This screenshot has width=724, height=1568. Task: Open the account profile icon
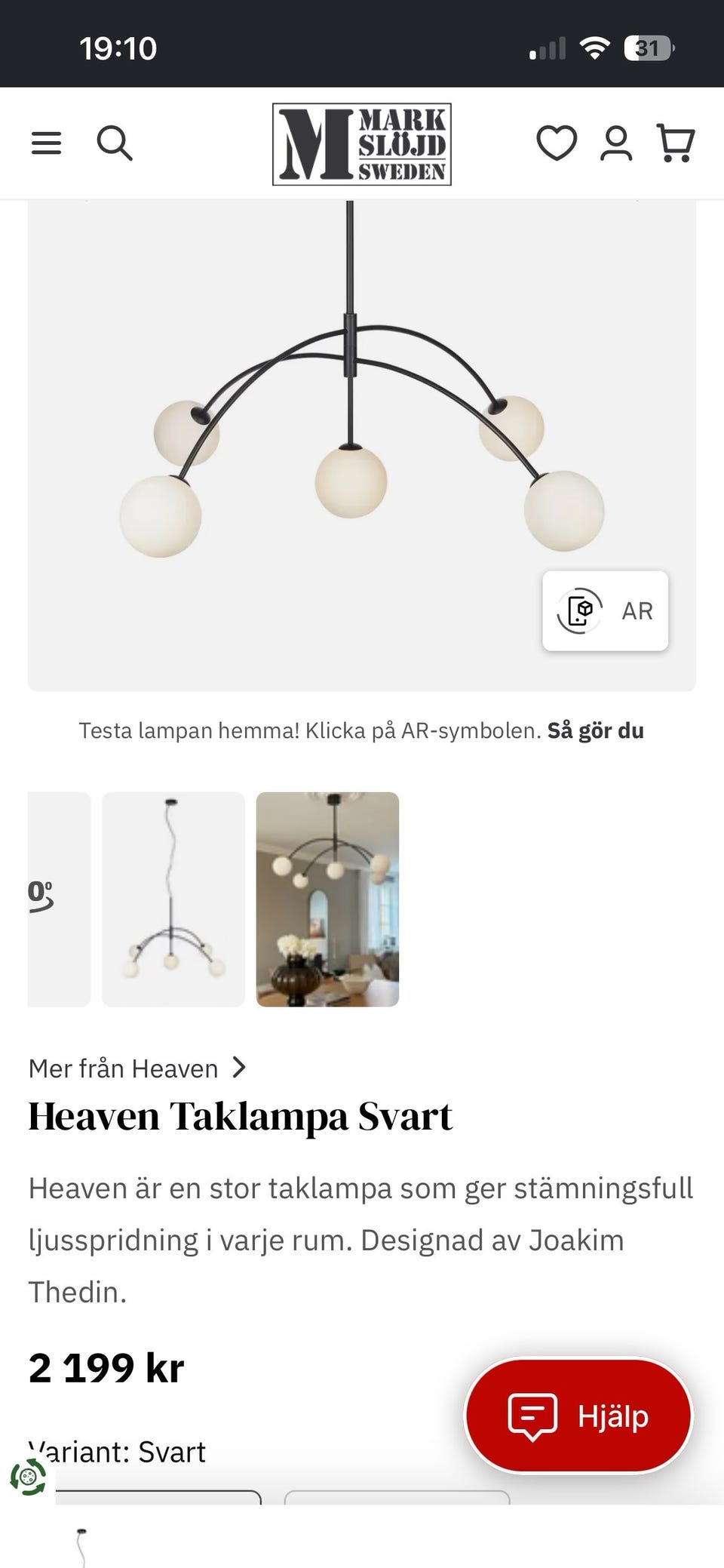click(616, 143)
